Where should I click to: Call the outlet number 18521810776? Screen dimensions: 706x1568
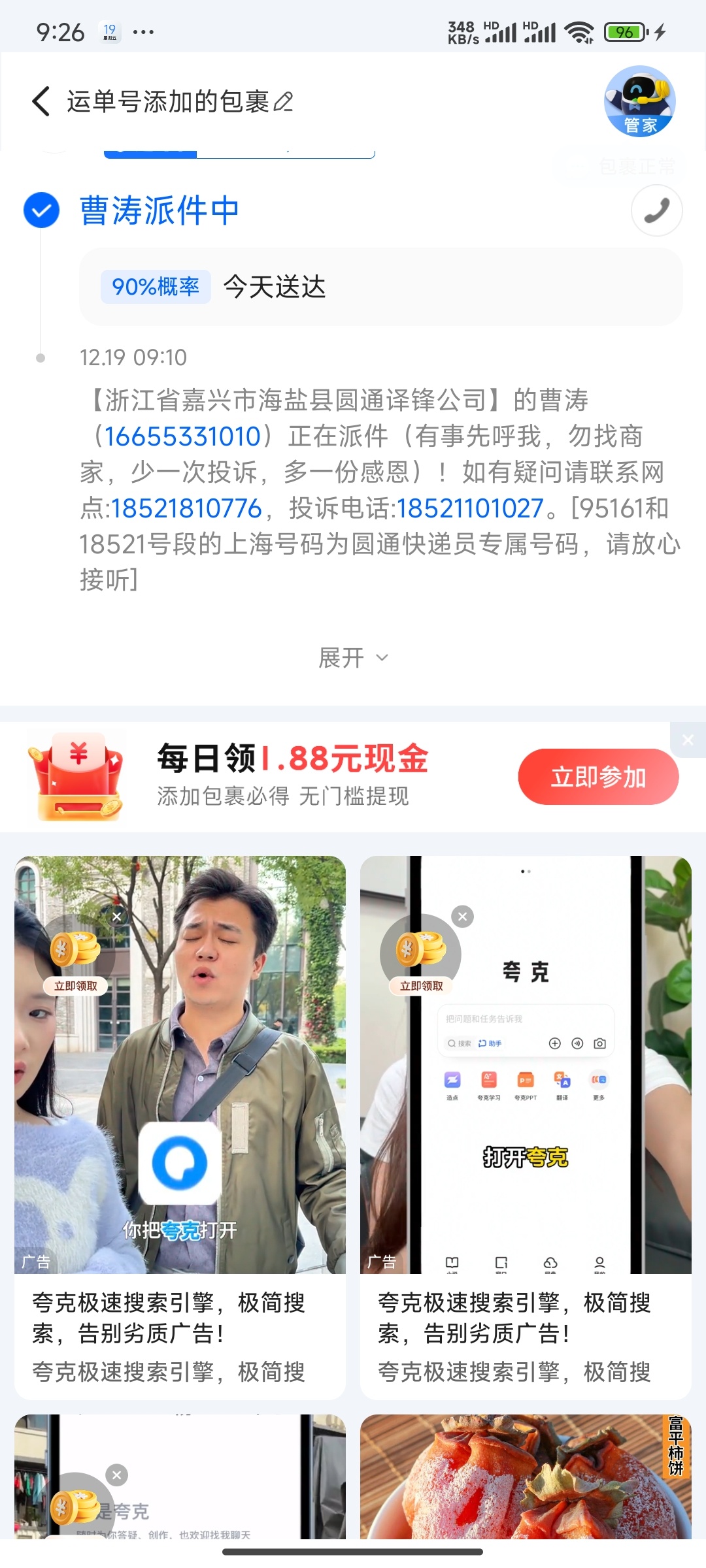187,508
